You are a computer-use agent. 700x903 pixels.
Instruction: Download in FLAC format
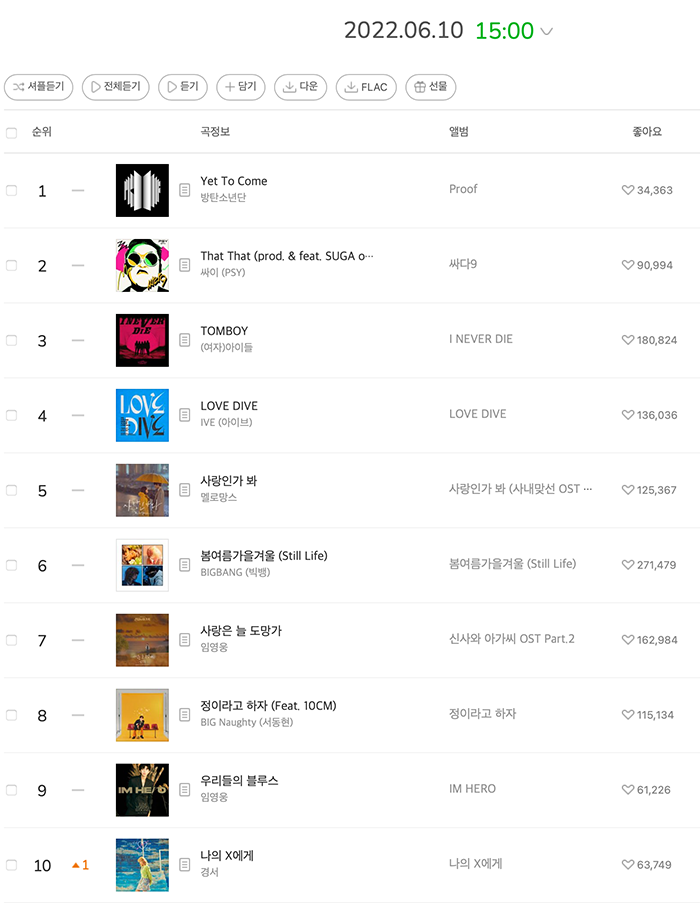click(366, 87)
